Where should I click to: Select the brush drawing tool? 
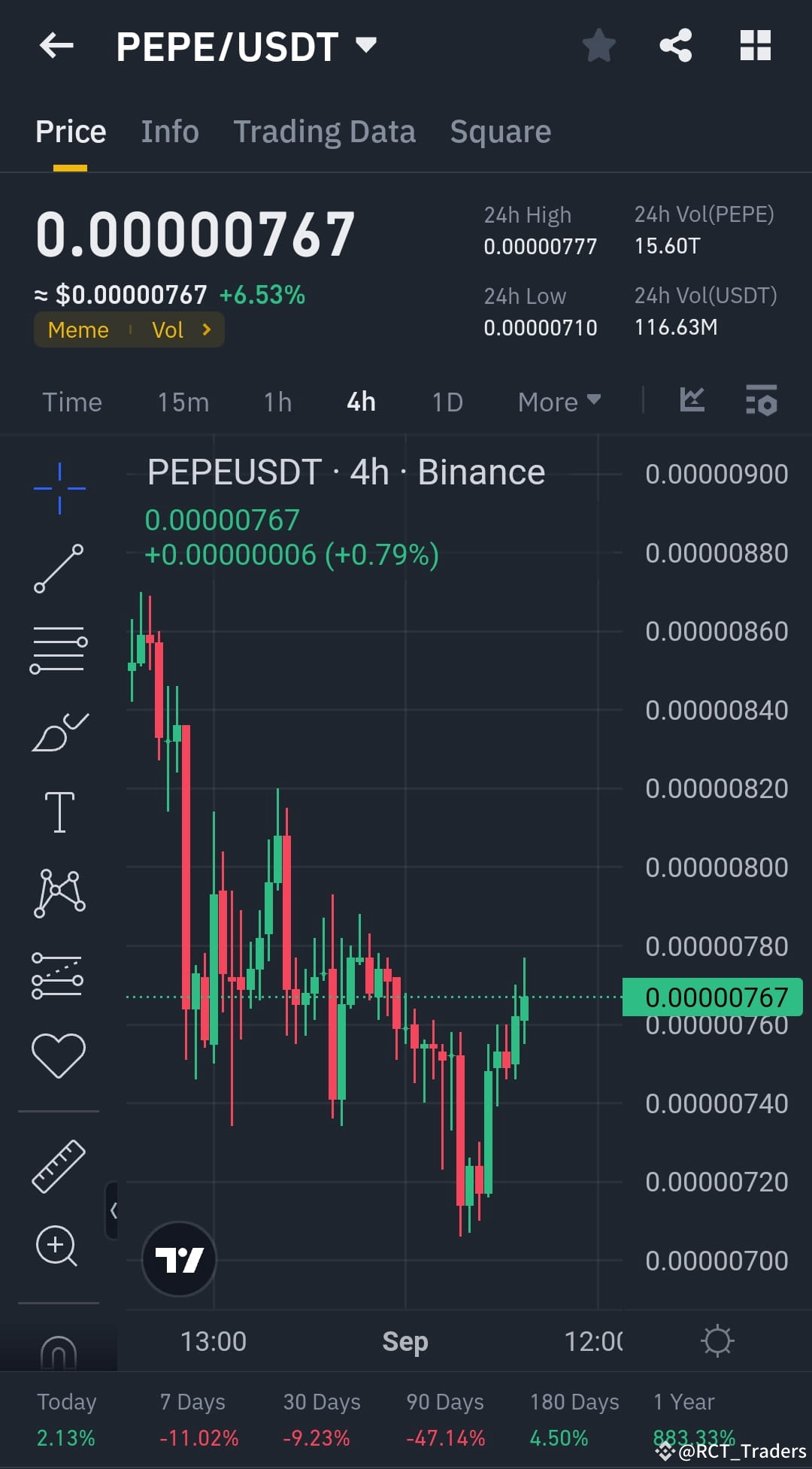pos(59,731)
